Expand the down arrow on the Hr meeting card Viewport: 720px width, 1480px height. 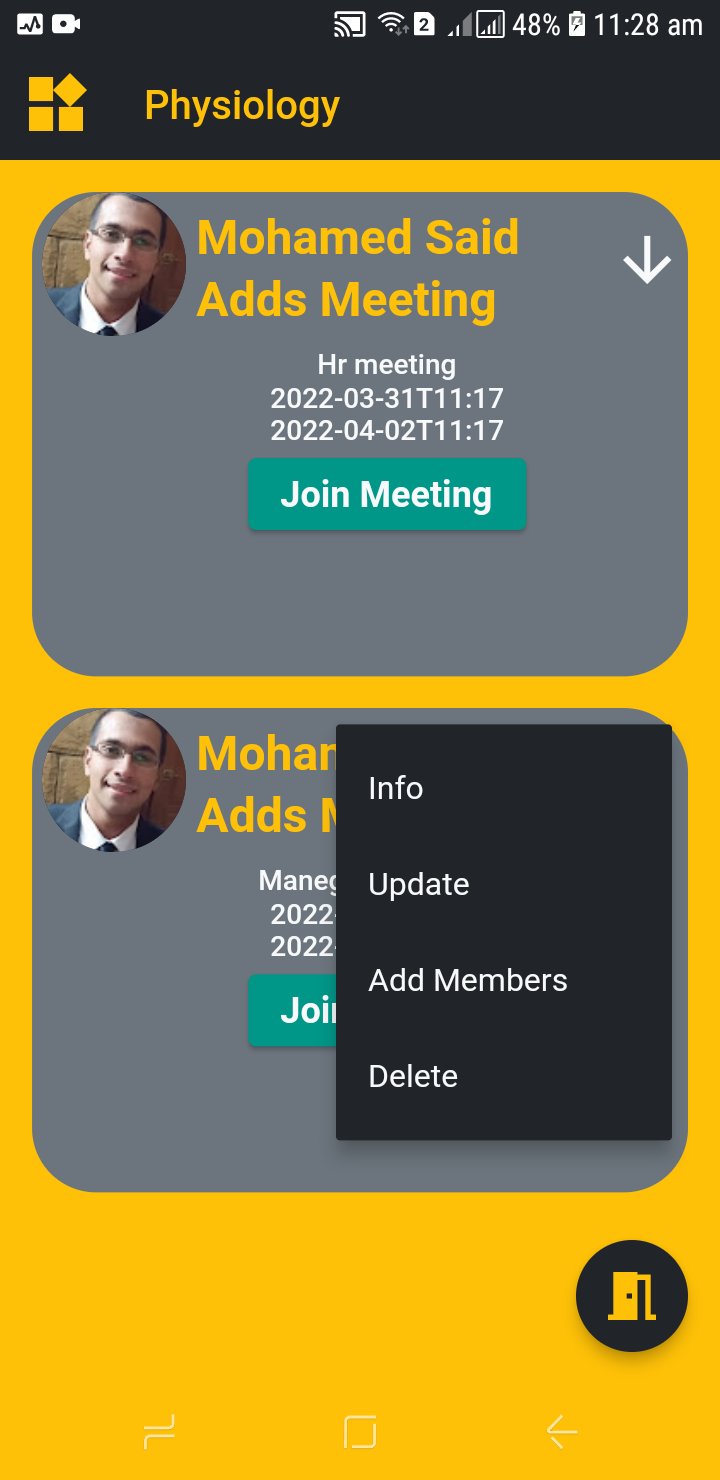647,262
